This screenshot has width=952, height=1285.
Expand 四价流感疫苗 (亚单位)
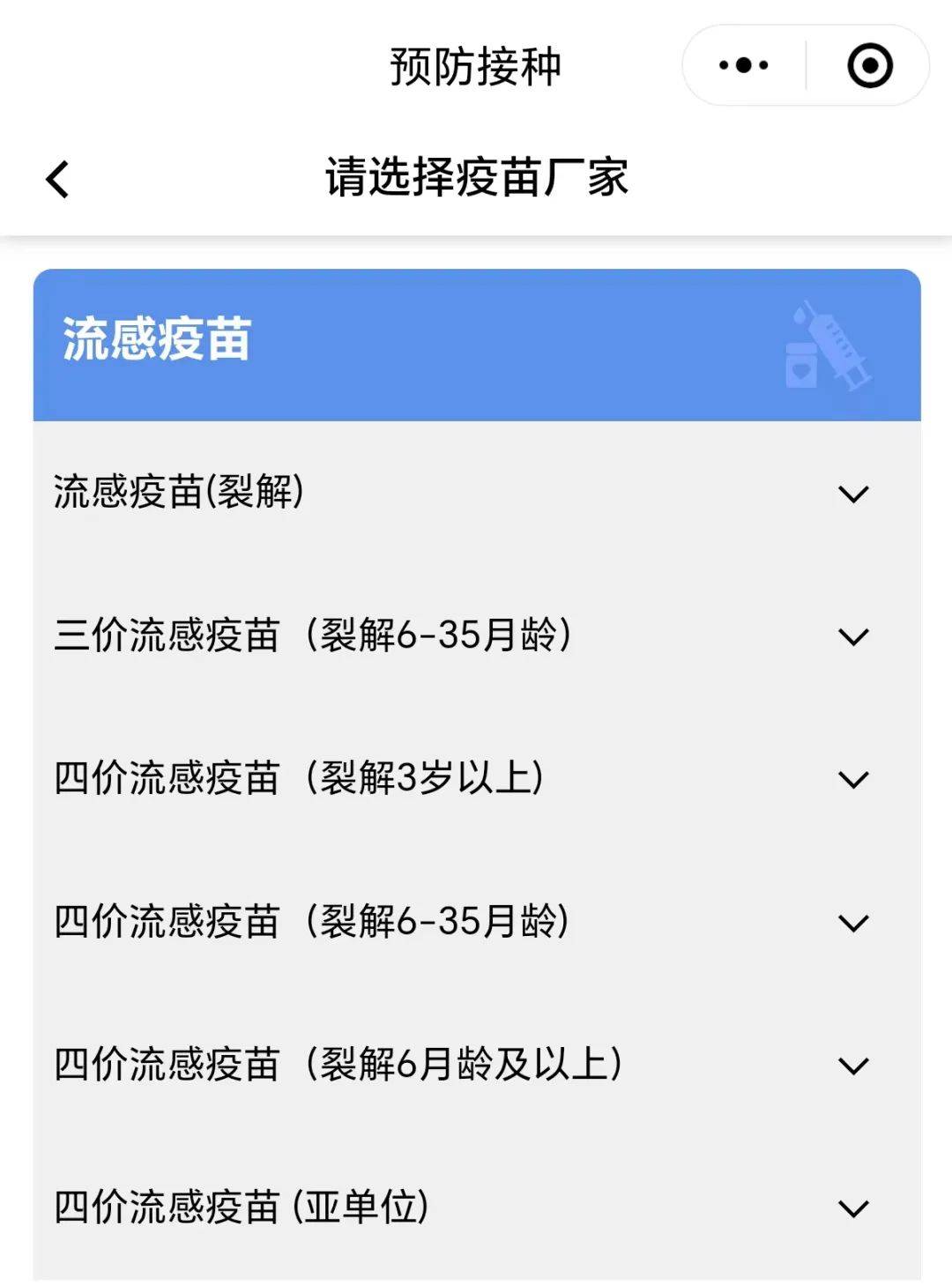(852, 1208)
